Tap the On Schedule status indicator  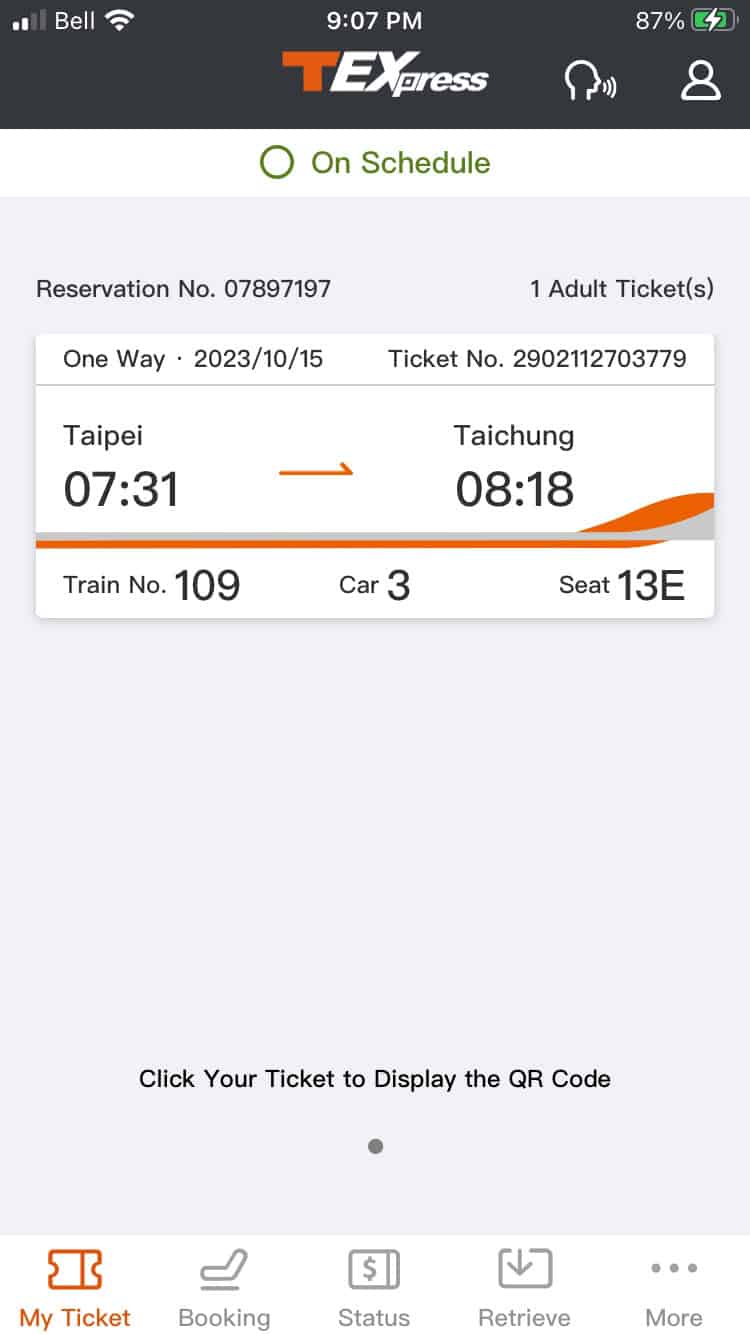(374, 163)
